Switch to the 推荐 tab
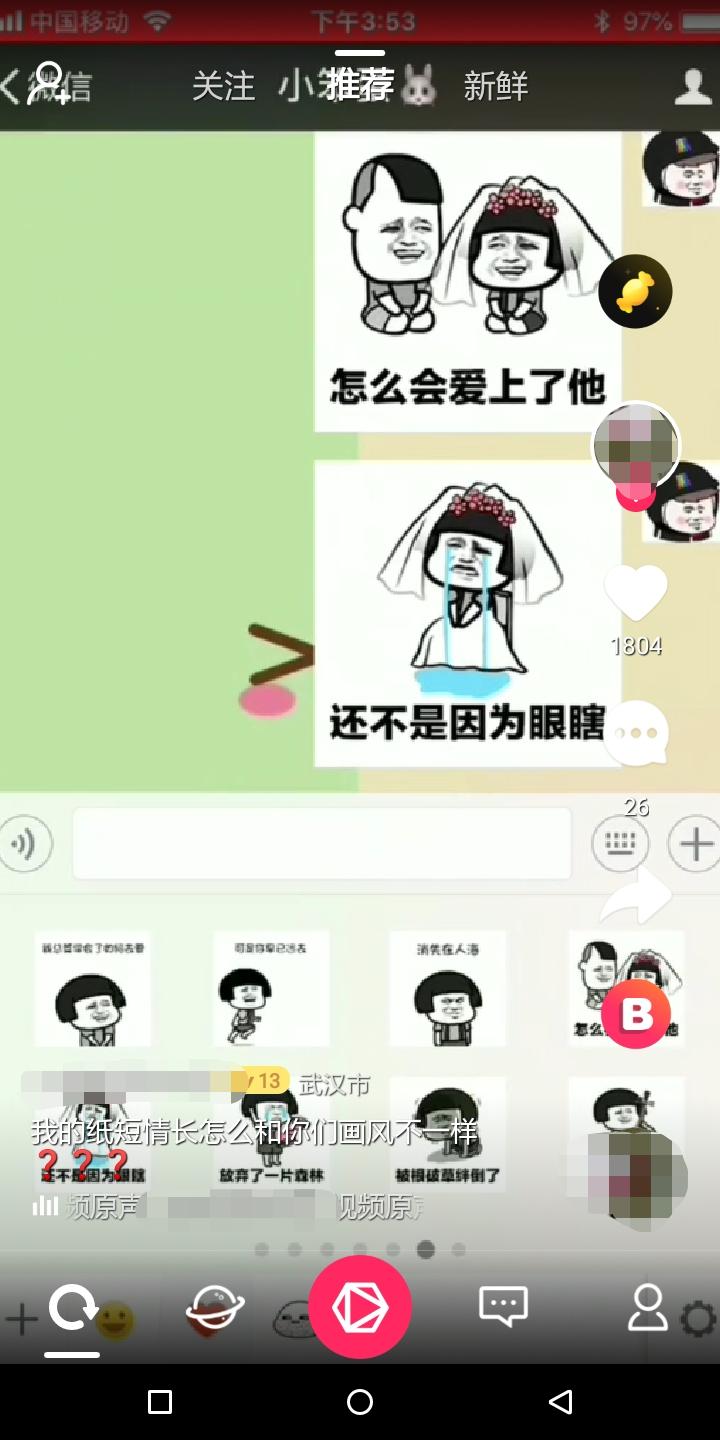 click(x=359, y=85)
